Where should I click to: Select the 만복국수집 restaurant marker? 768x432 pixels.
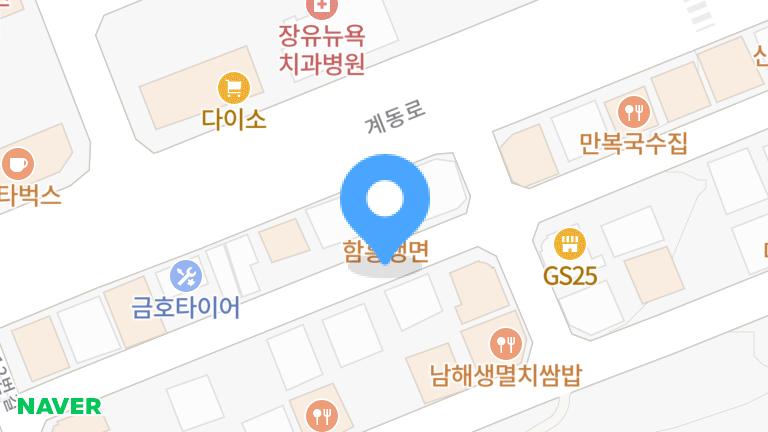634,110
